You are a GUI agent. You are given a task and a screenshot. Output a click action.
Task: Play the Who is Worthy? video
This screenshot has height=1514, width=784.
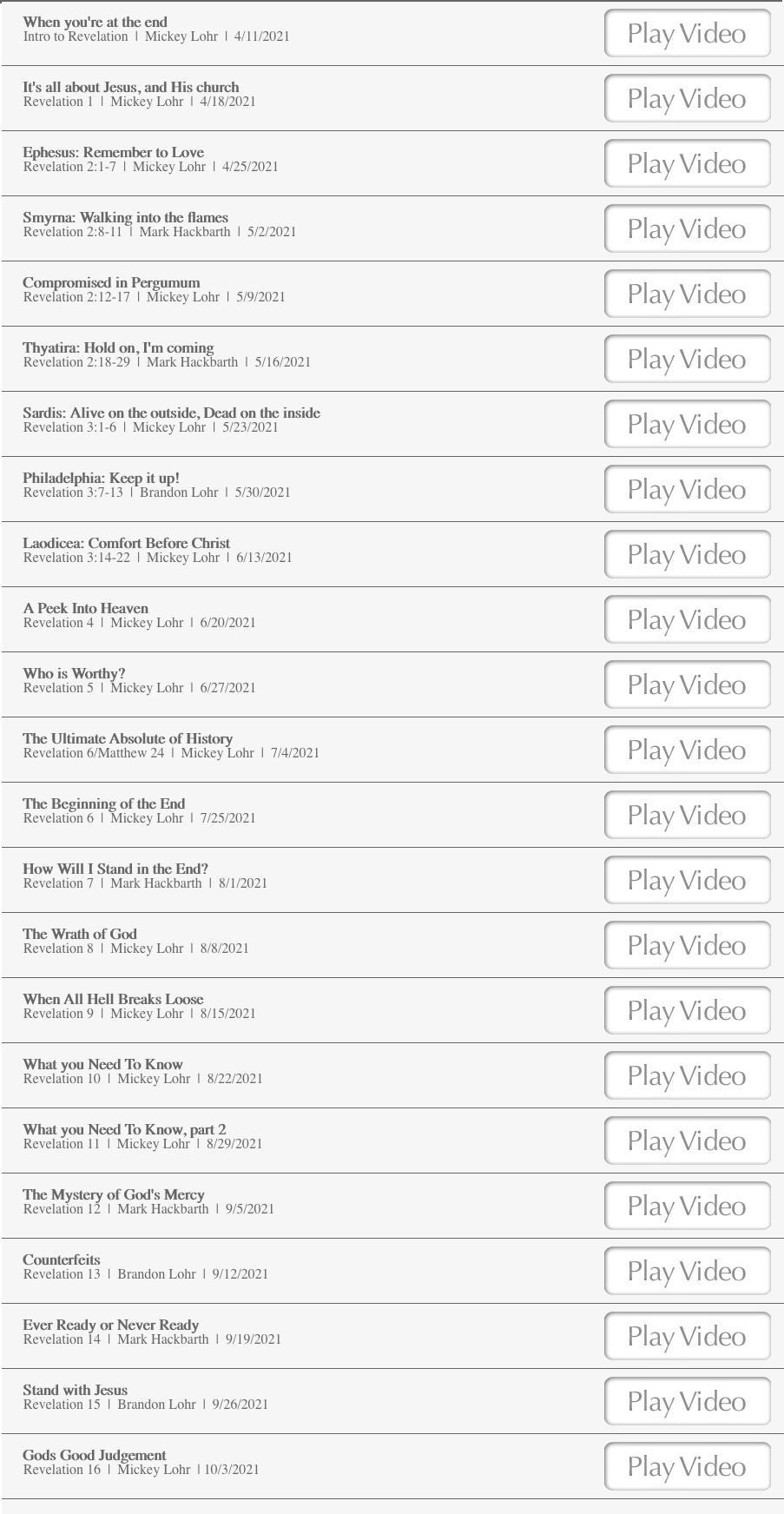tap(687, 684)
